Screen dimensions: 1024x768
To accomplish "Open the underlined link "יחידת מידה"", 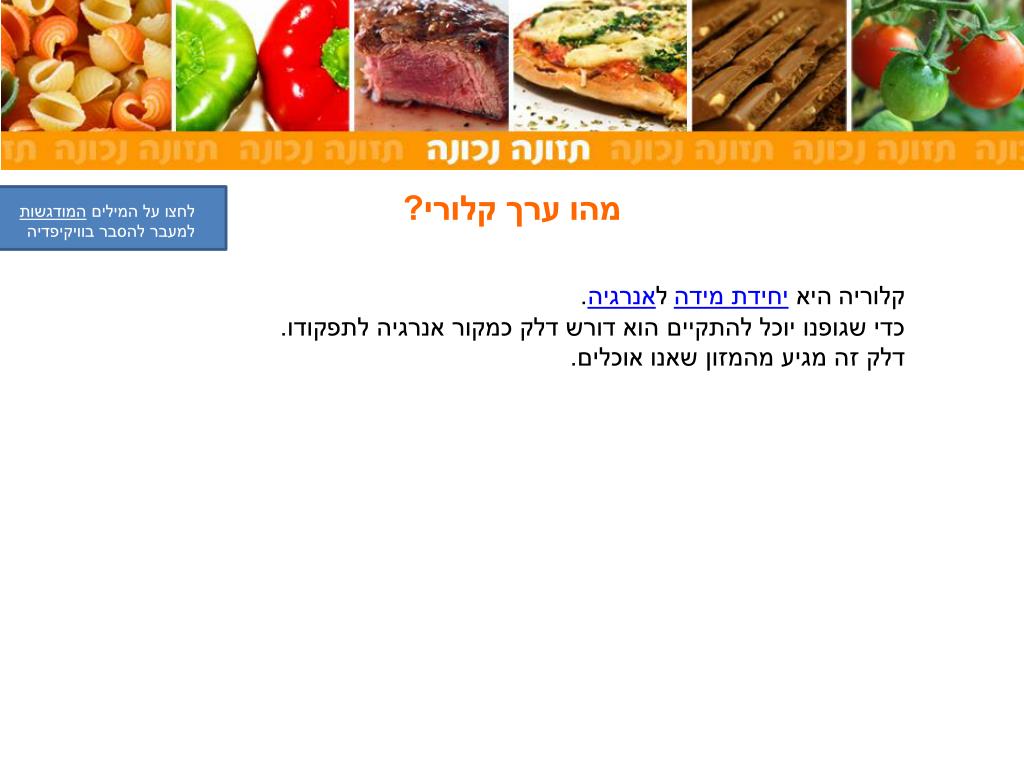I will click(x=731, y=297).
